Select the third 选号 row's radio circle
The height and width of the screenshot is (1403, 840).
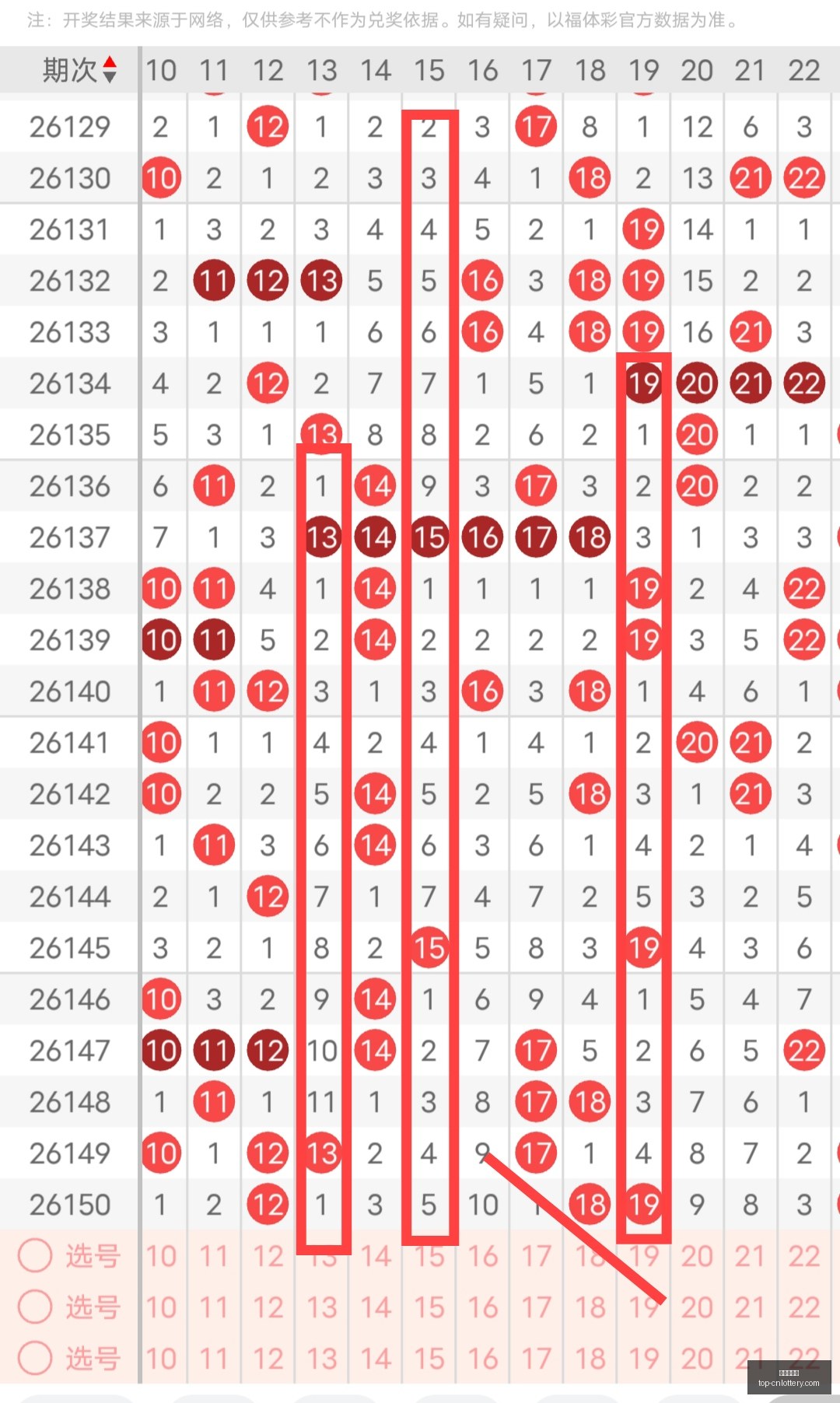point(35,1358)
